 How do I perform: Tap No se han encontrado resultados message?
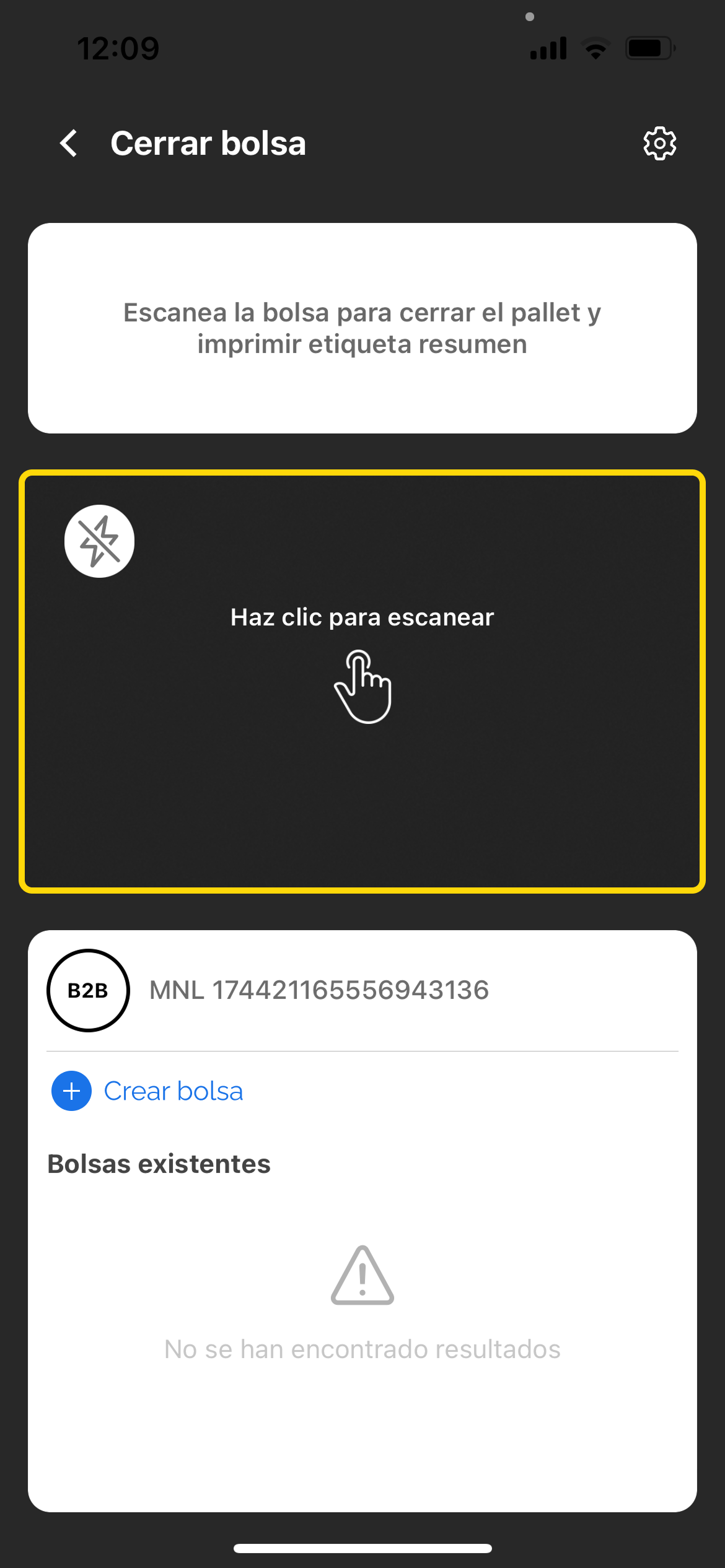click(x=361, y=1348)
